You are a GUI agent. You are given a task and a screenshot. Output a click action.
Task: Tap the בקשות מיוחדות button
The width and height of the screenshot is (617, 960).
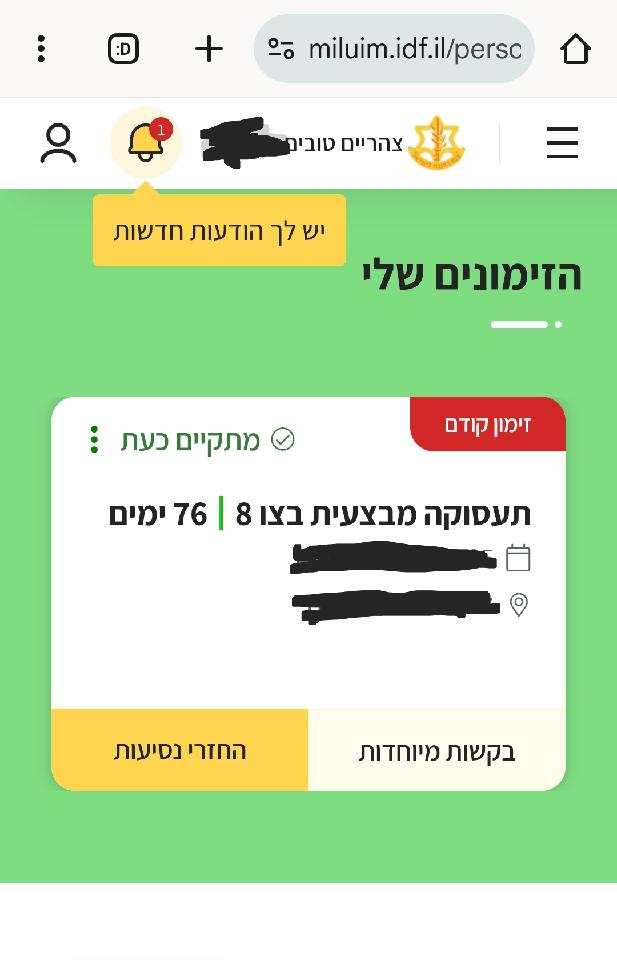pos(437,752)
